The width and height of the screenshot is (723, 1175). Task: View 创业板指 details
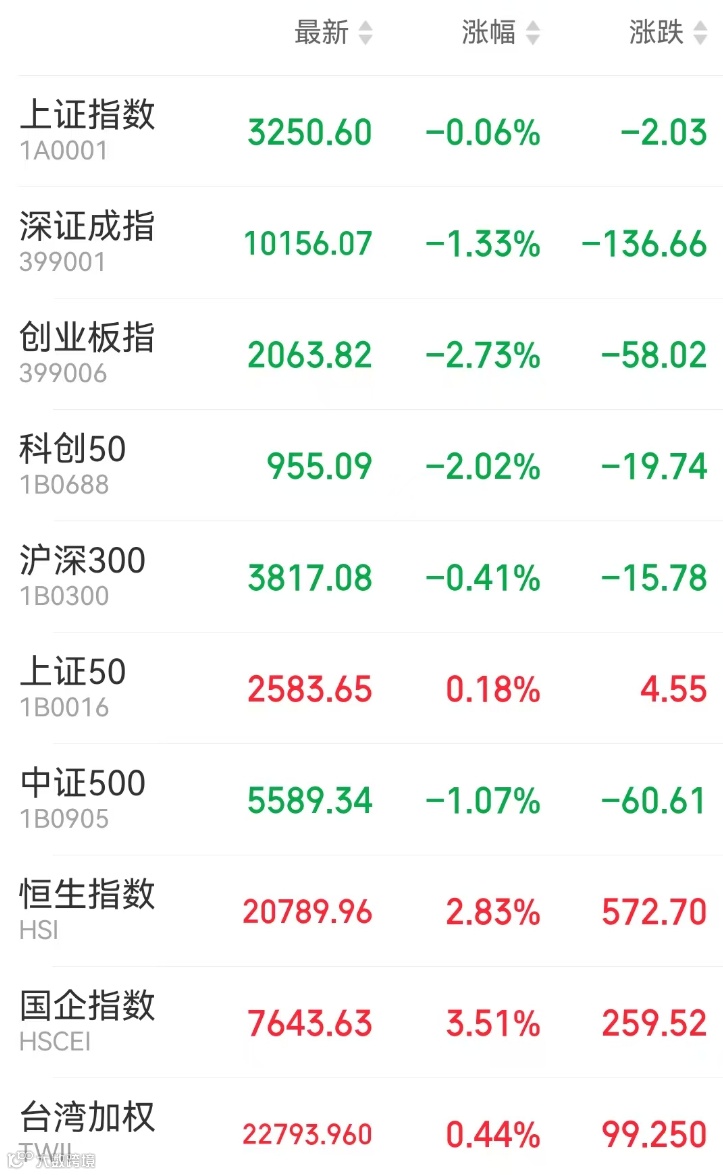click(88, 353)
